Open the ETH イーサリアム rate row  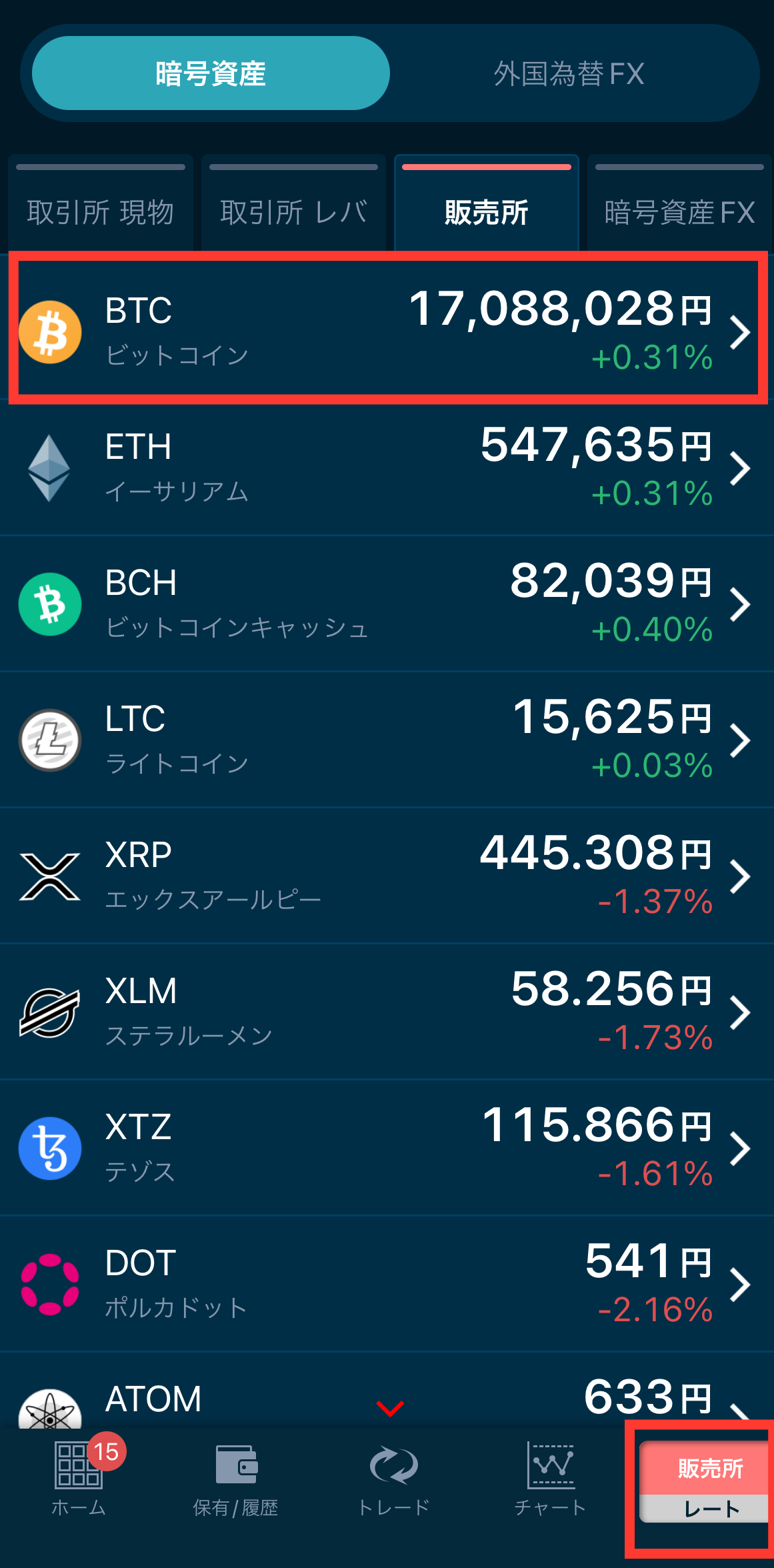pyautogui.click(x=387, y=468)
